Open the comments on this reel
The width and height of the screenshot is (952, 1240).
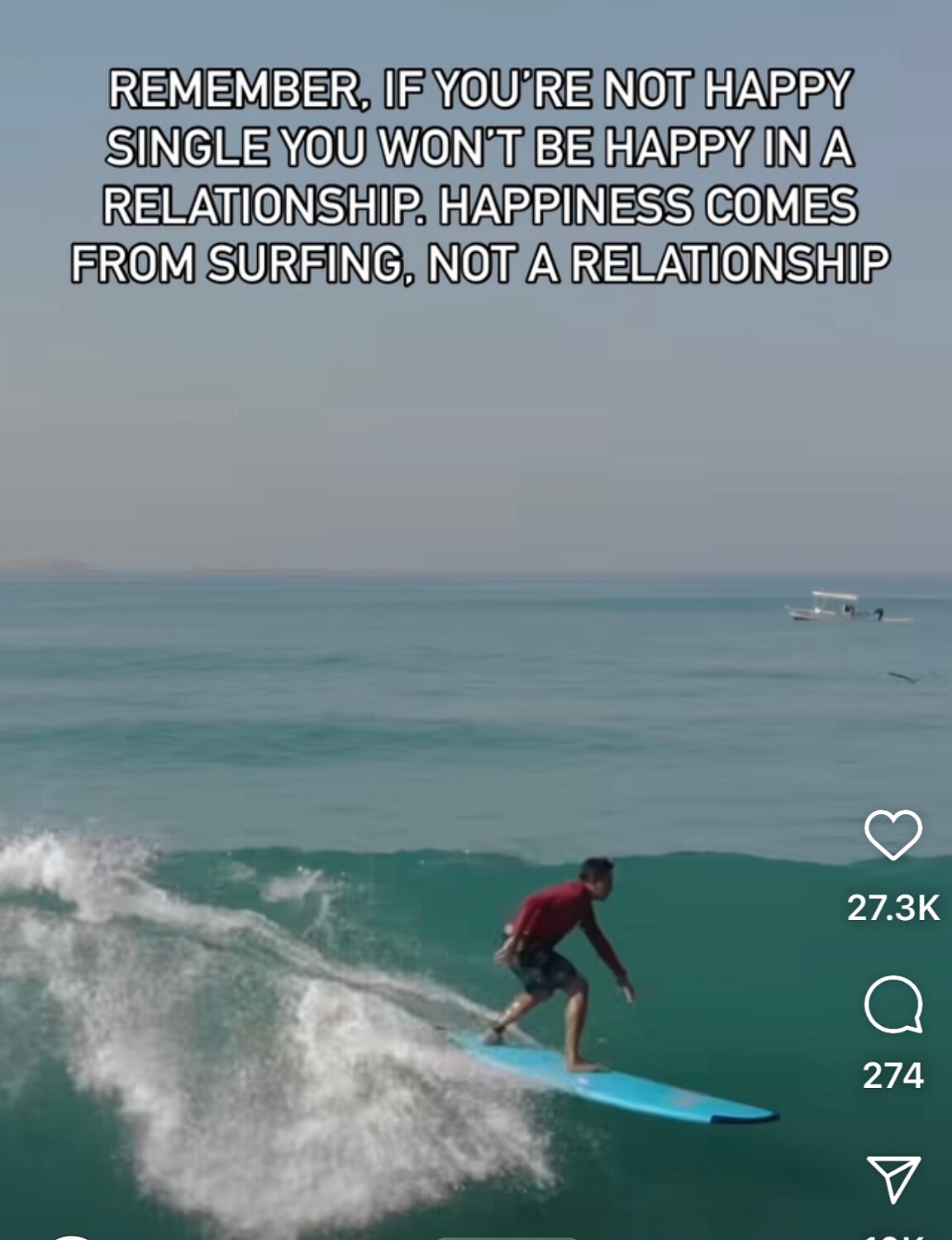click(892, 1006)
